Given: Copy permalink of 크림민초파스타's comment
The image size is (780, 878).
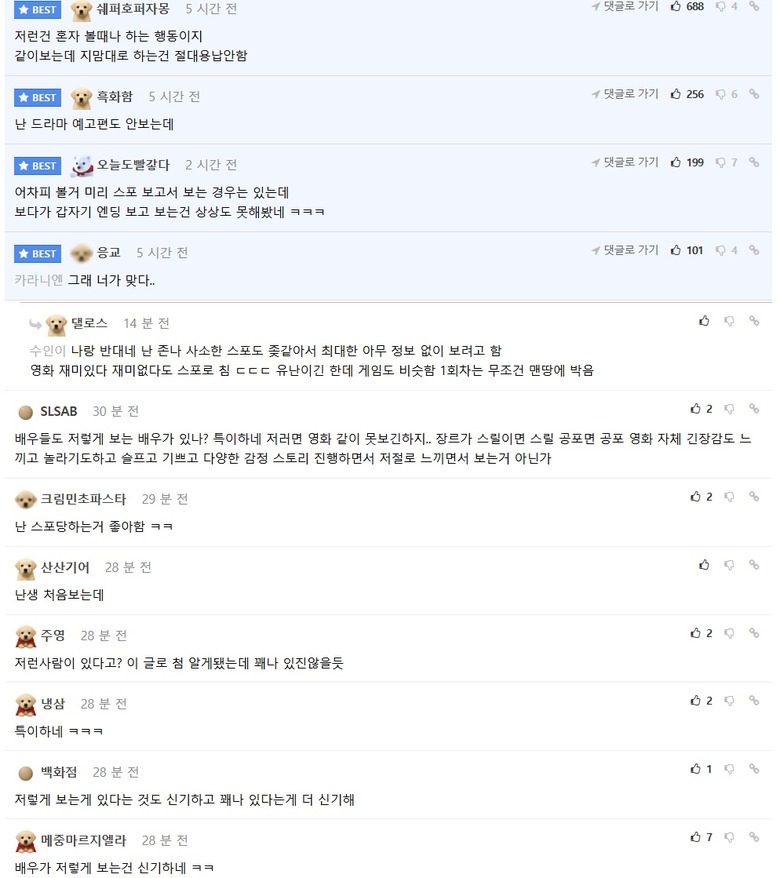Looking at the screenshot, I should pos(754,497).
